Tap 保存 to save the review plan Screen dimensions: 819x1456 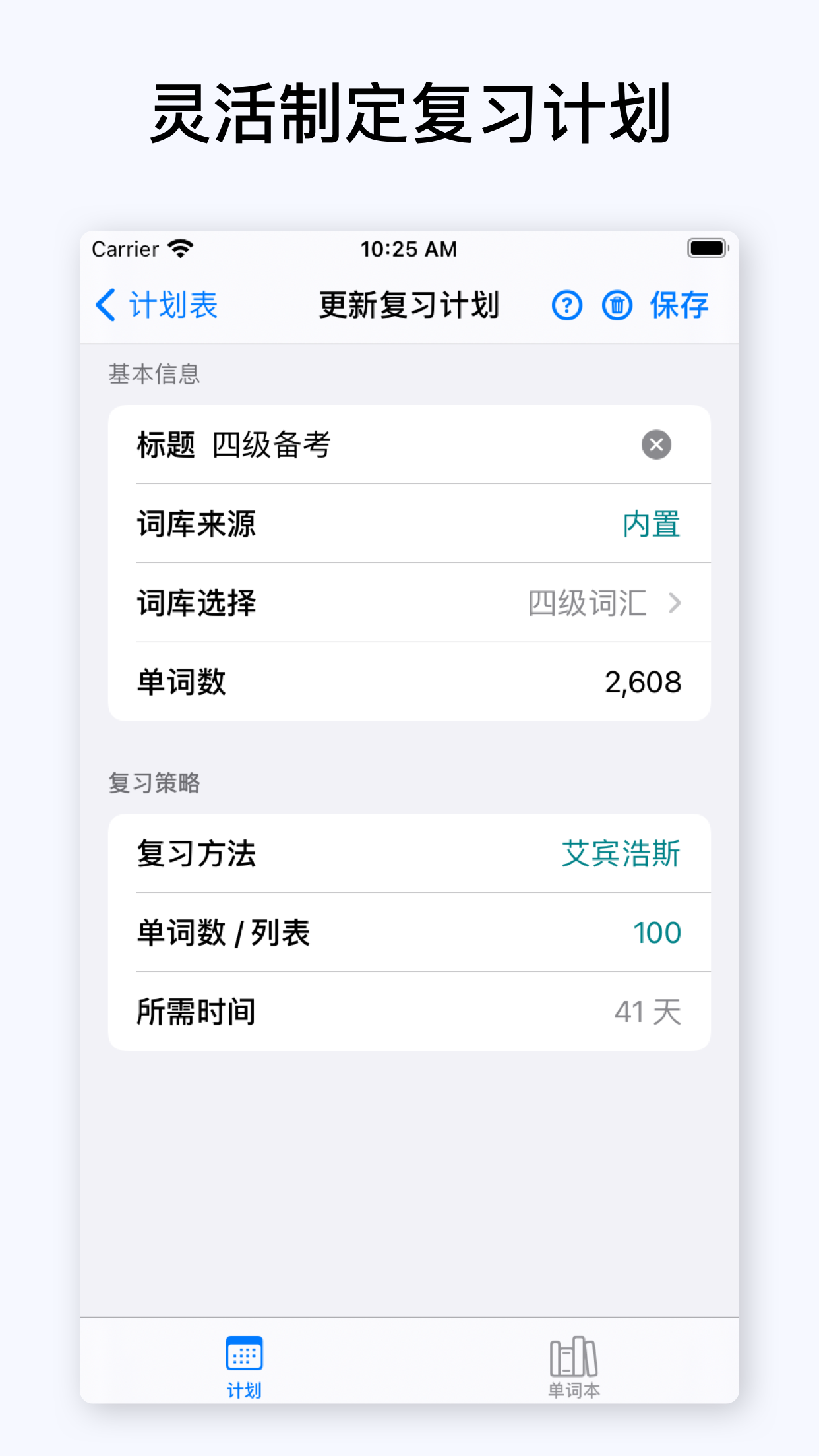(x=679, y=305)
